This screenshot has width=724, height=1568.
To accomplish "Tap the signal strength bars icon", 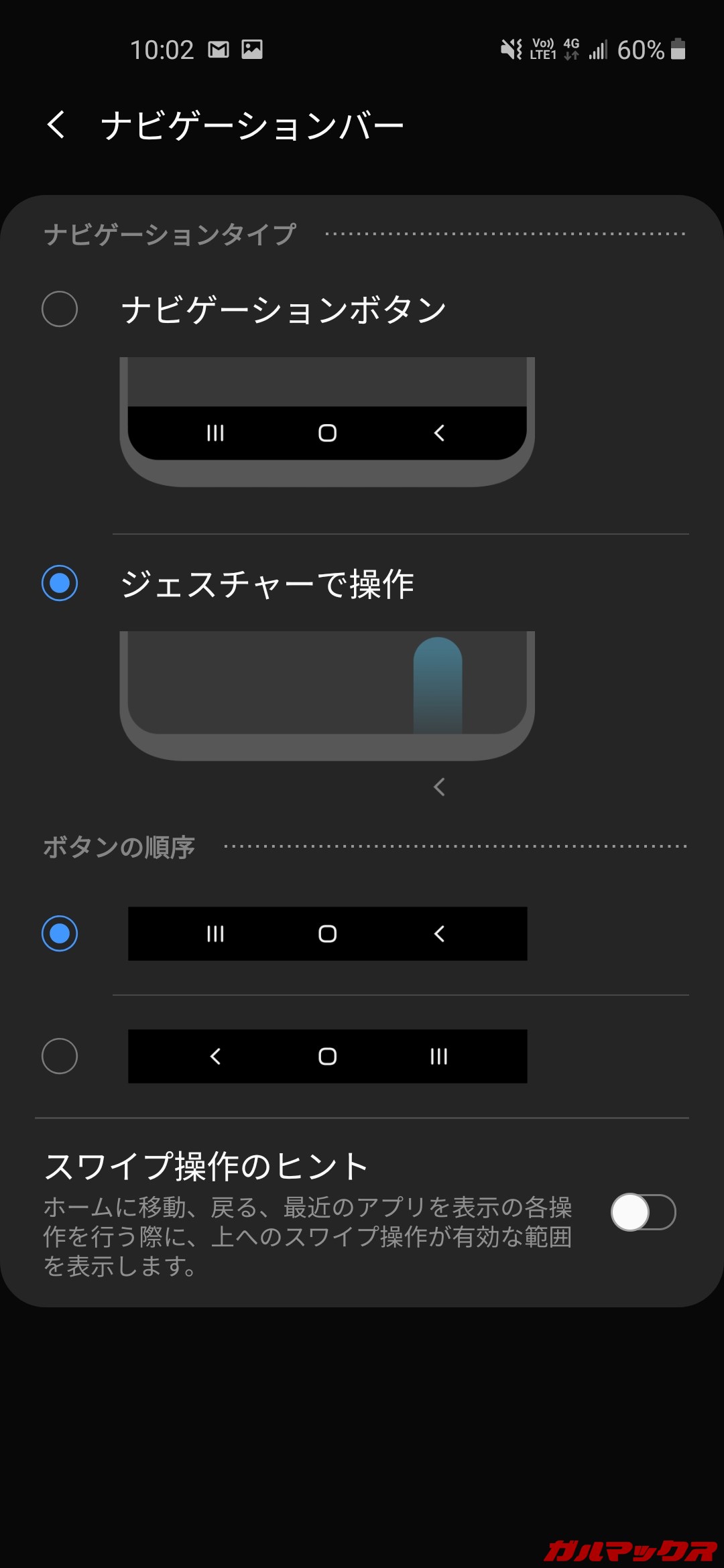I will click(599, 49).
